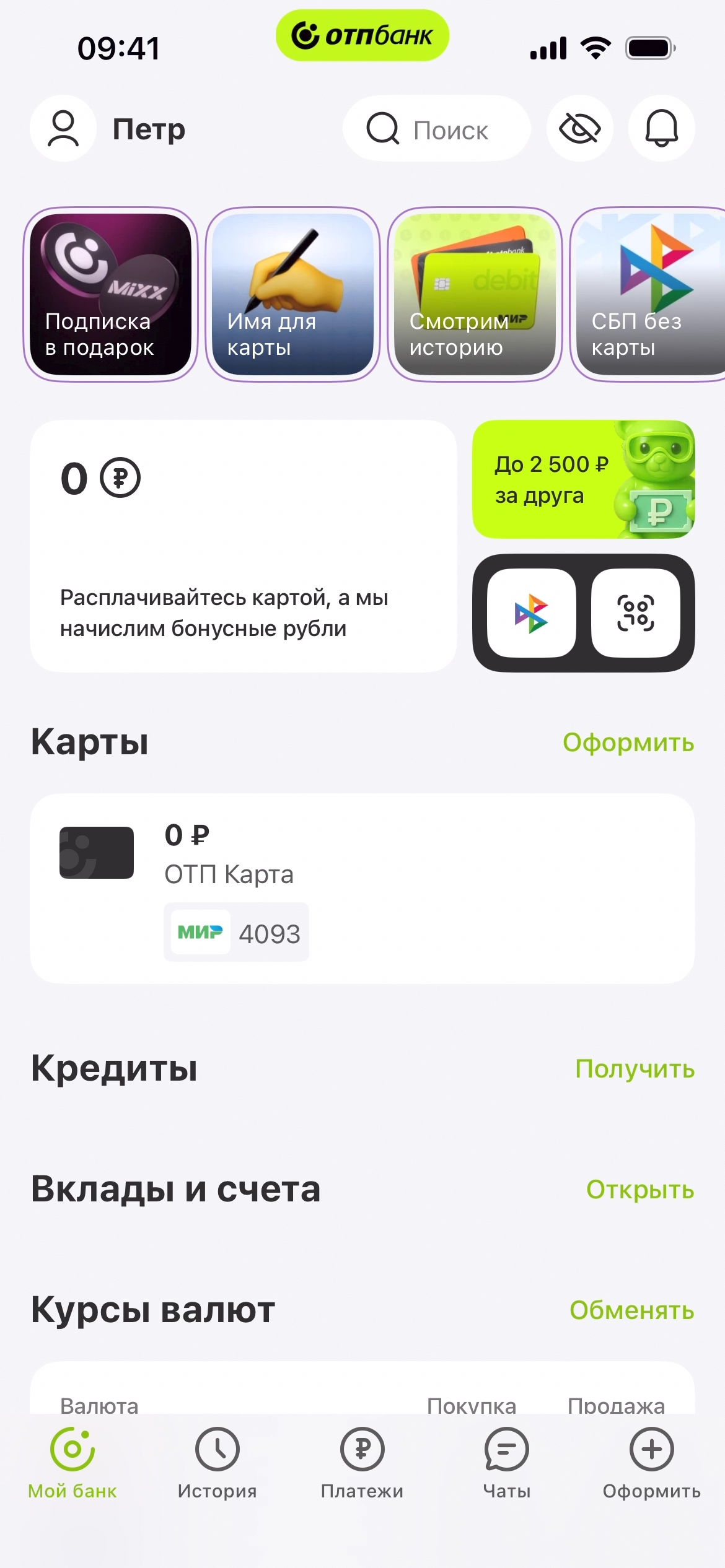Open the bonus rubles card
This screenshot has width=725, height=1568.
(x=243, y=546)
